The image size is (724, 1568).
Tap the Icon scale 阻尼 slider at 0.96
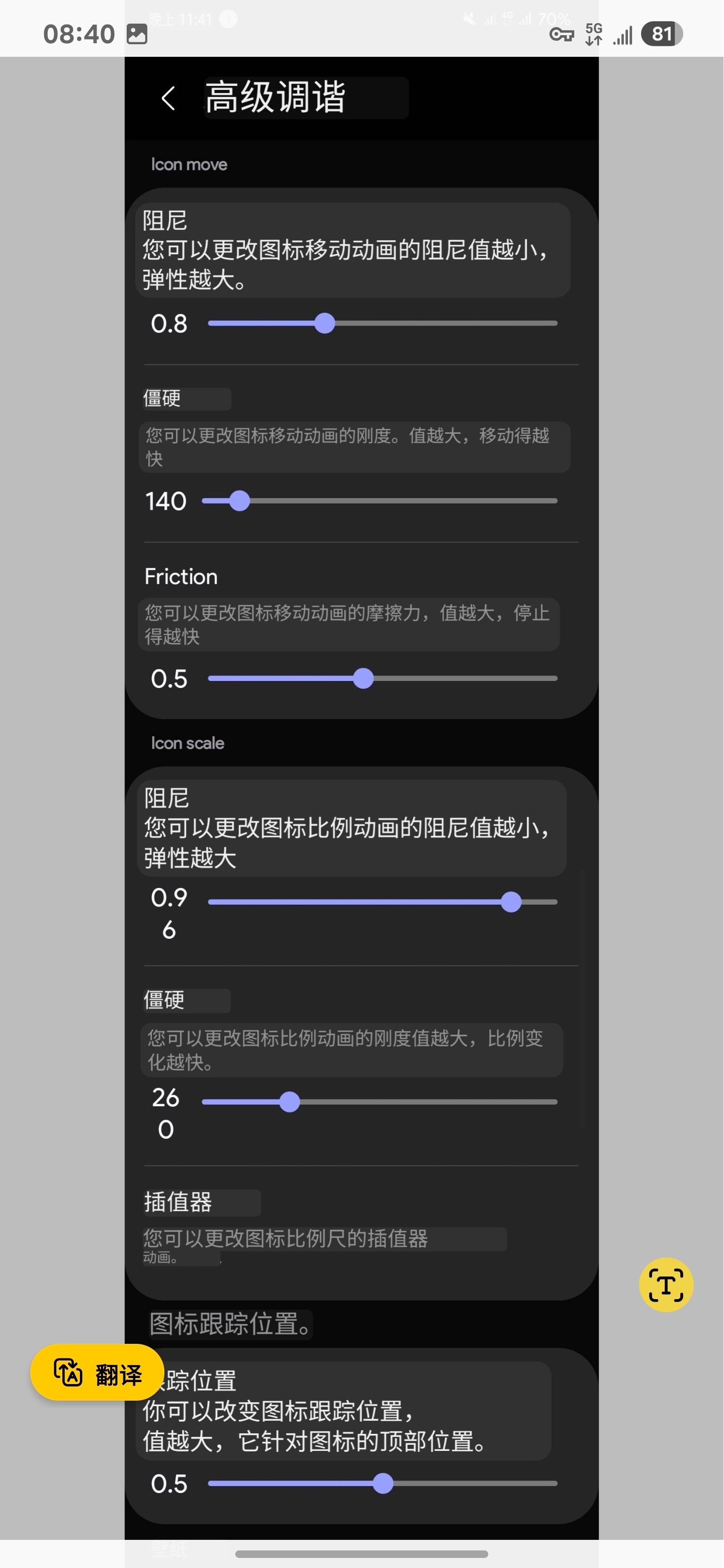point(511,902)
